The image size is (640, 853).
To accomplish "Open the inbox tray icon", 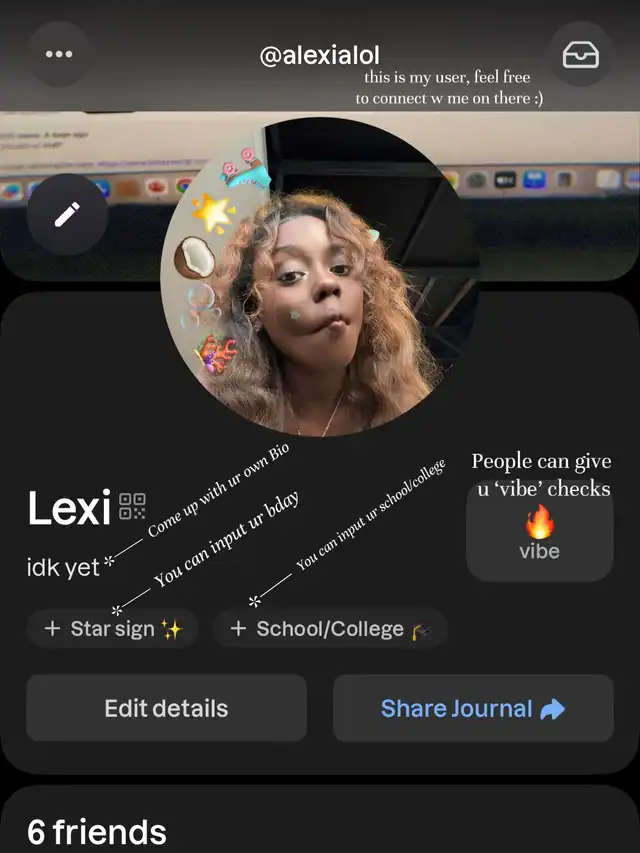I will 581,54.
